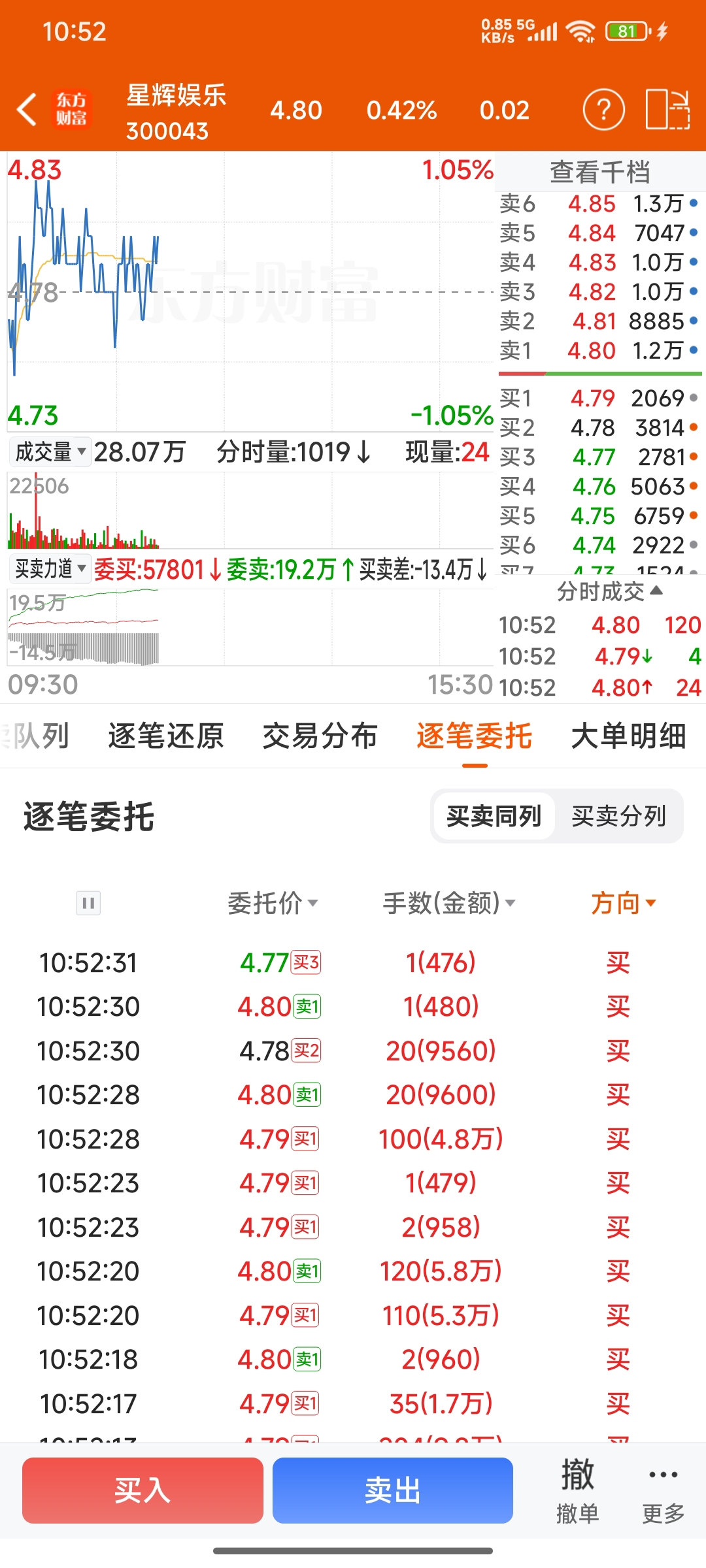Image resolution: width=706 pixels, height=1568 pixels.
Task: Tap the blue 卖出 sell button
Action: [x=392, y=1490]
